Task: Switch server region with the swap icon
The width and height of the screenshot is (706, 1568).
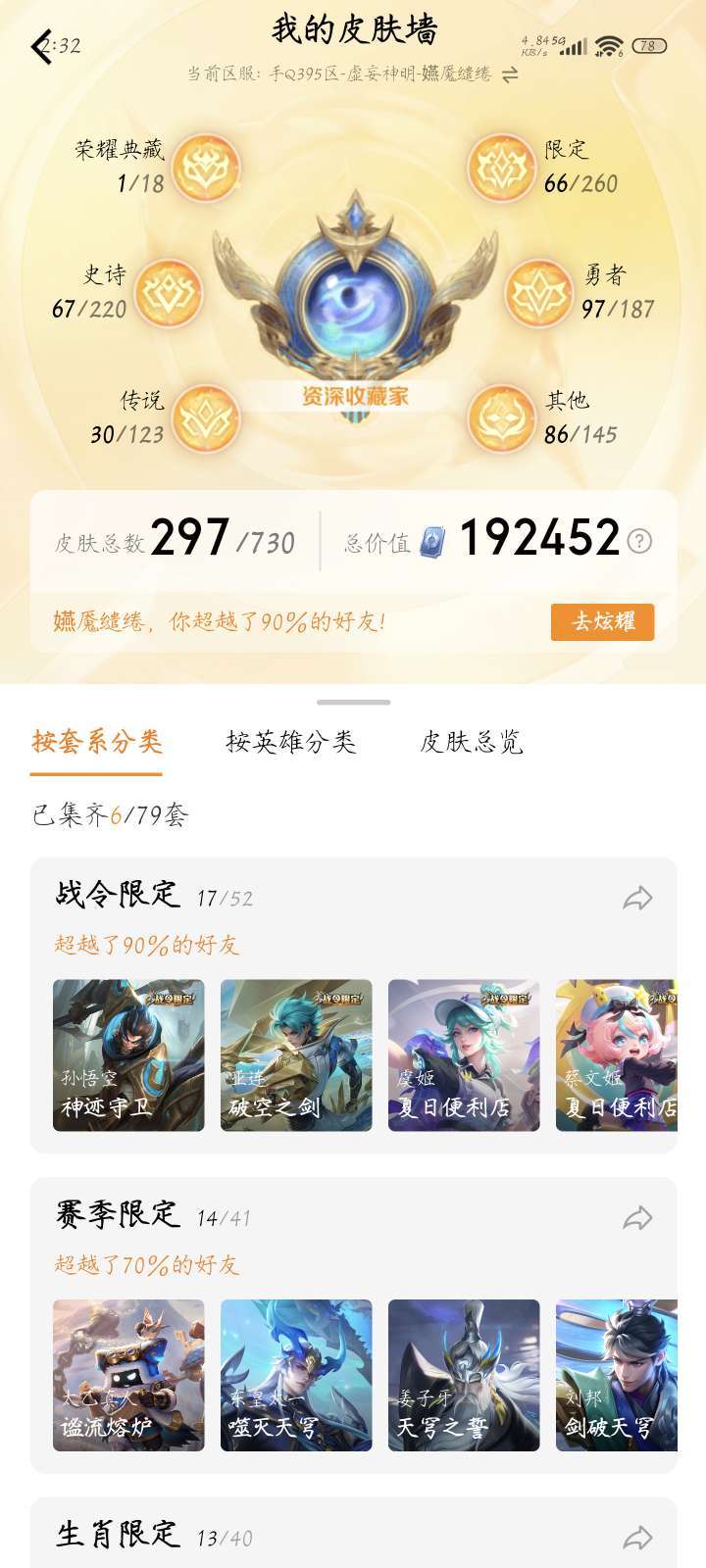Action: tap(510, 74)
